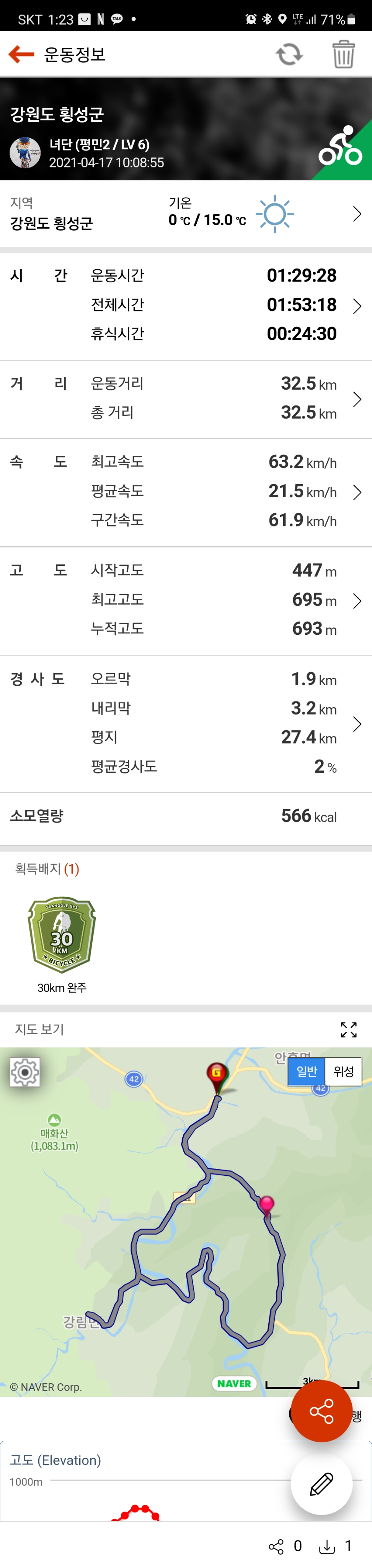Open the 거리 distance details
Viewport: 372px width, 1568px height.
pyautogui.click(x=356, y=399)
